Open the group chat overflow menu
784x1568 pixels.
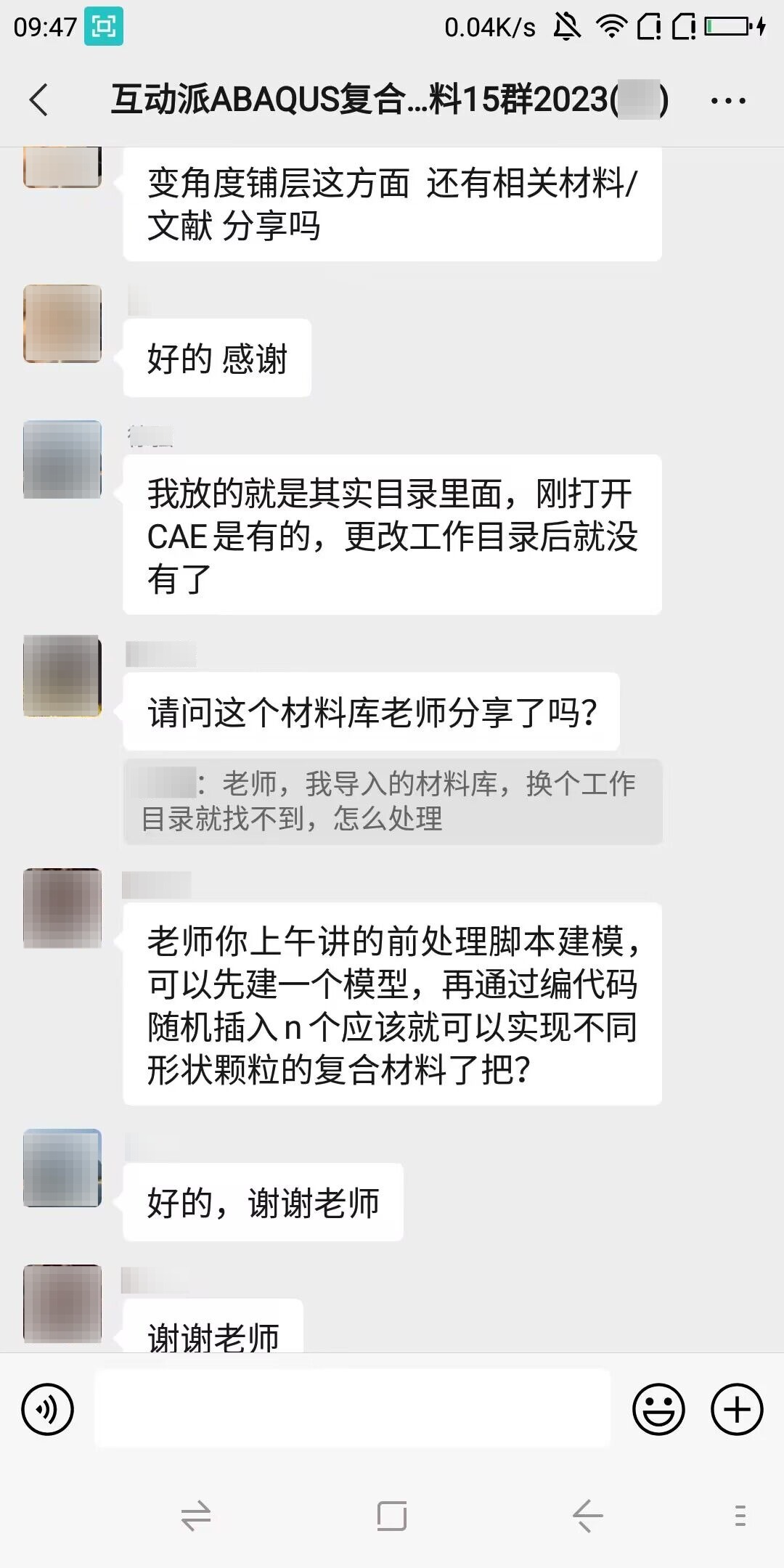coord(728,101)
